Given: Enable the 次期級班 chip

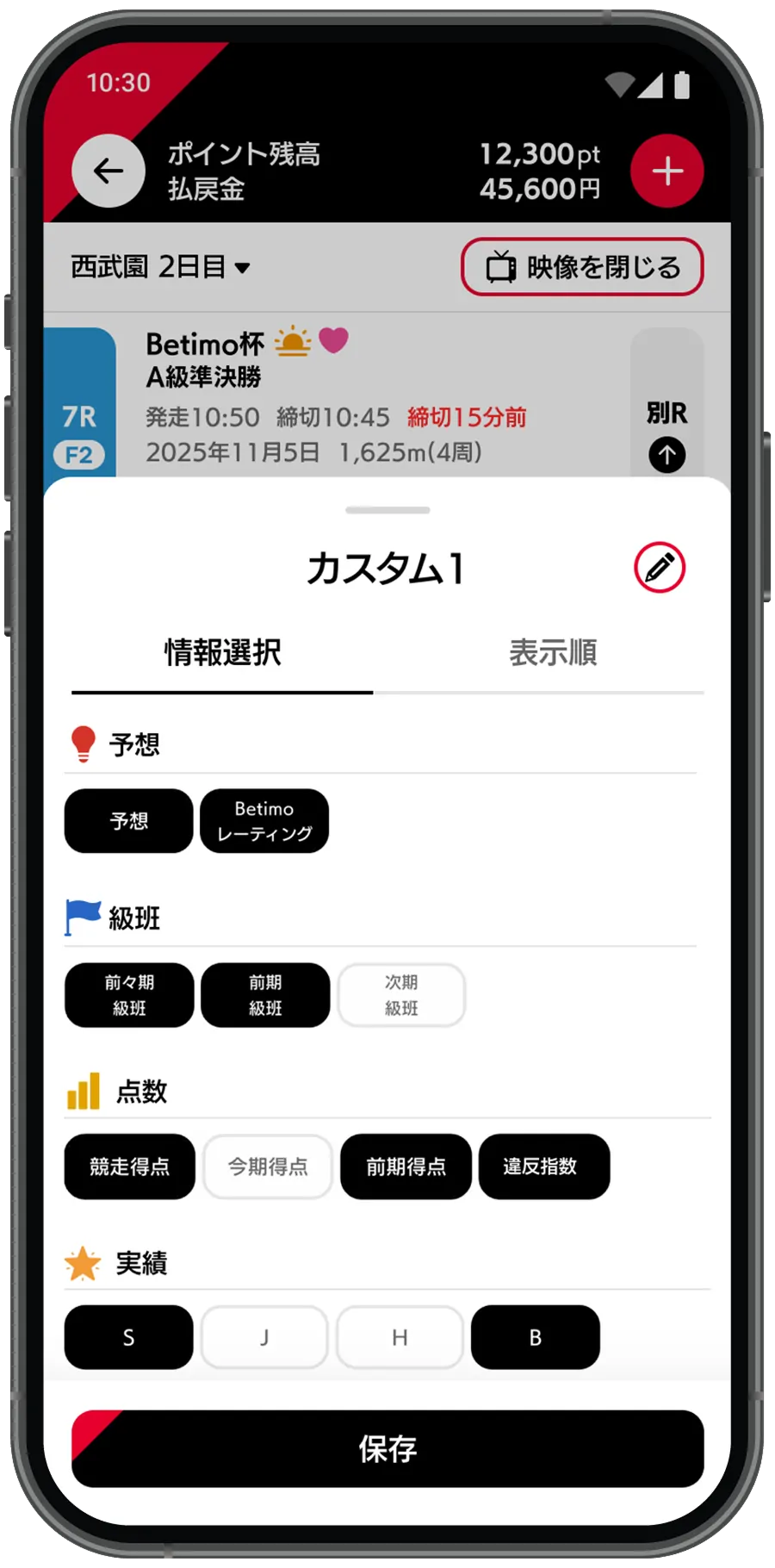Looking at the screenshot, I should click(x=401, y=995).
